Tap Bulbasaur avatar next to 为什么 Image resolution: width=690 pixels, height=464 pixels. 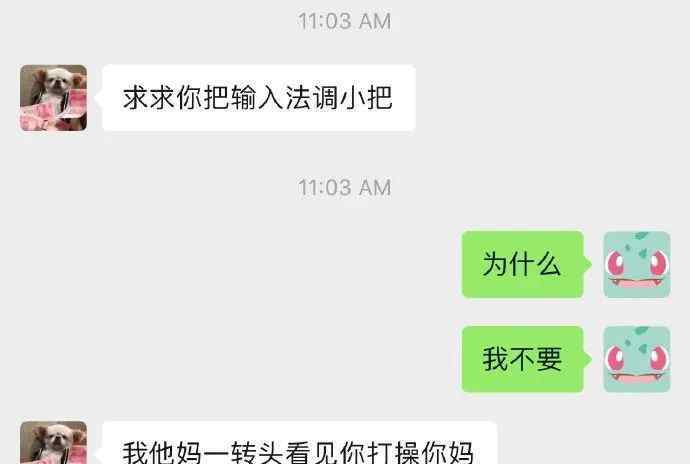(636, 264)
